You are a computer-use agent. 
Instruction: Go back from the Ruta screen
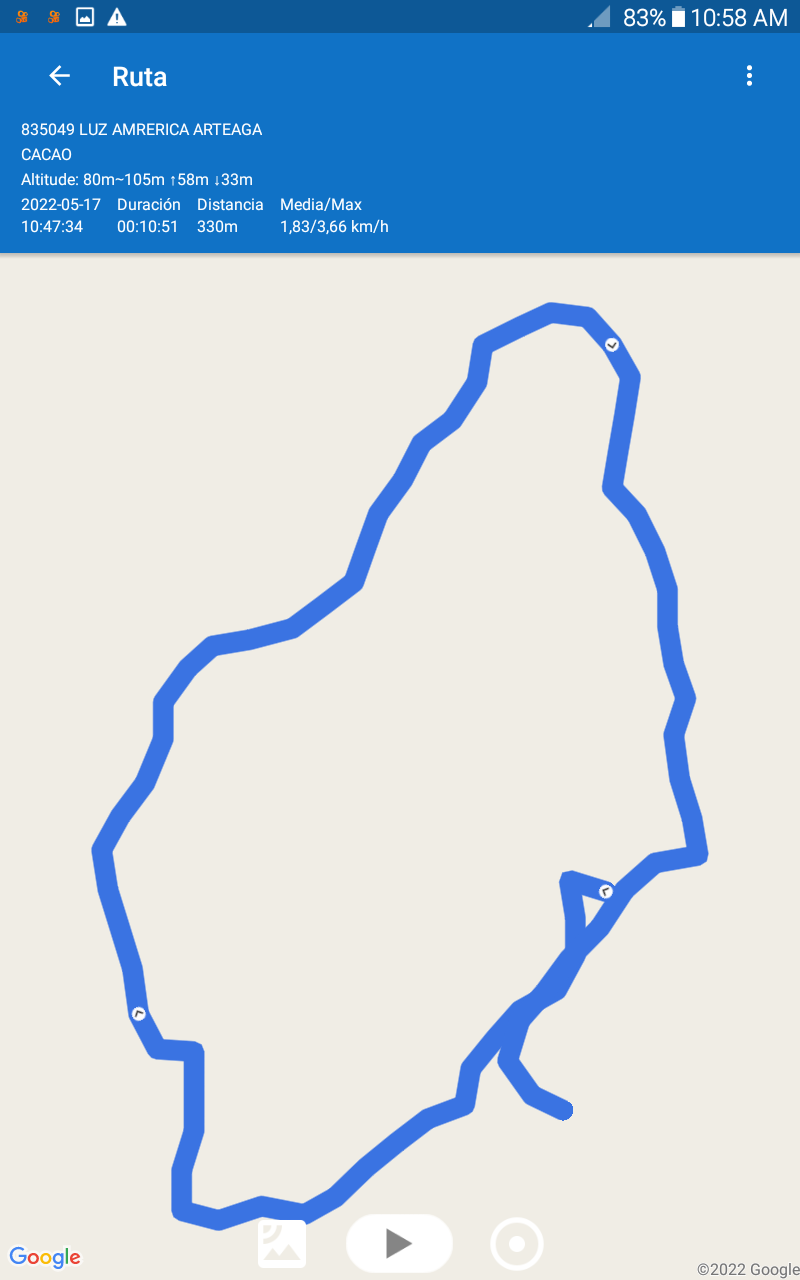(60, 76)
